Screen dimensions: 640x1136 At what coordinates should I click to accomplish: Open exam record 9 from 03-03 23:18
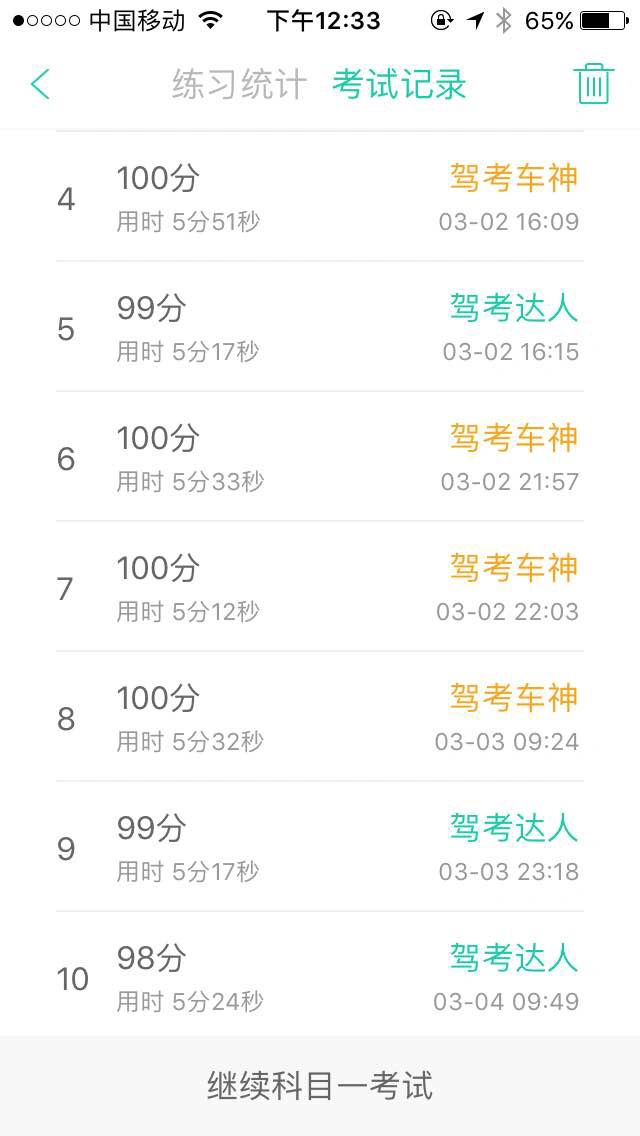320,846
